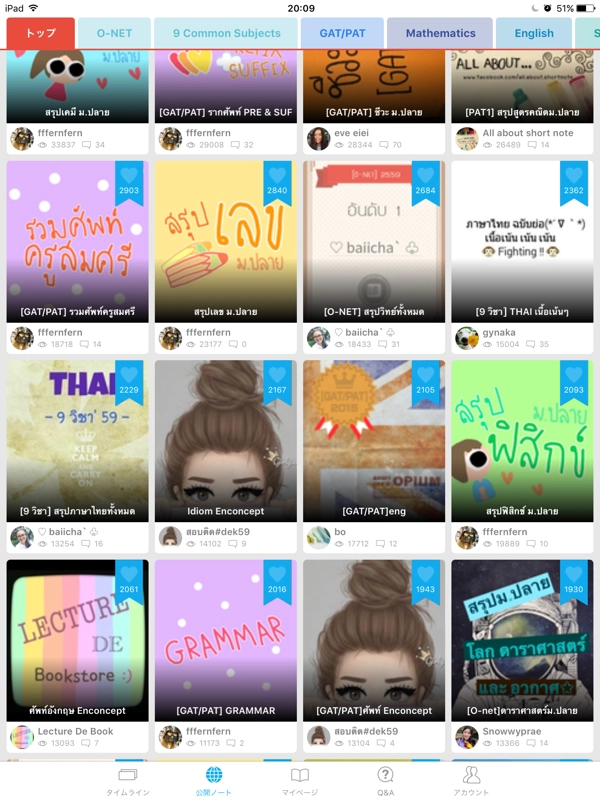View the [9 วิชา] THAI เนื้อเน้นๆ note
This screenshot has height=800, width=600.
tap(519, 240)
